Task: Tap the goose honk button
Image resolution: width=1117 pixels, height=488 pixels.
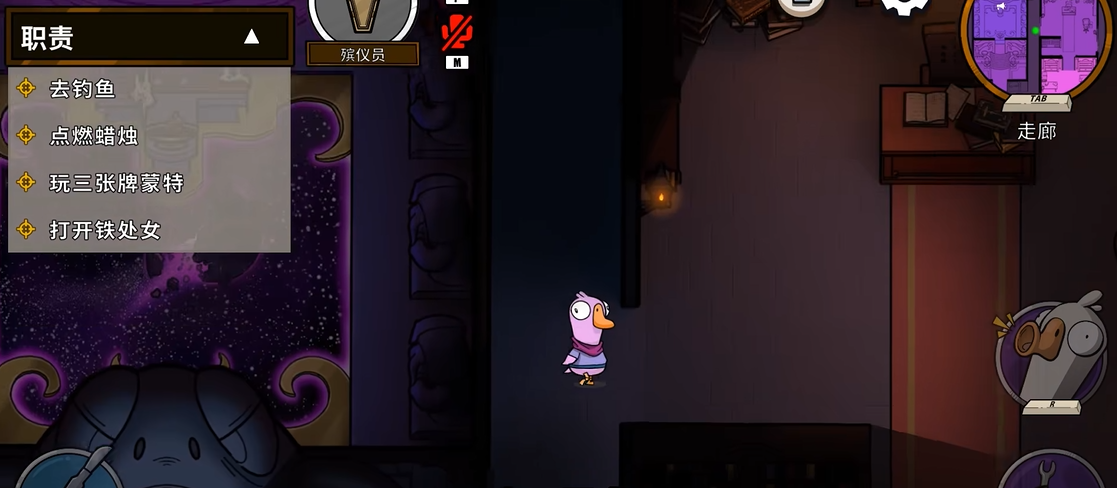Action: click(x=1050, y=350)
